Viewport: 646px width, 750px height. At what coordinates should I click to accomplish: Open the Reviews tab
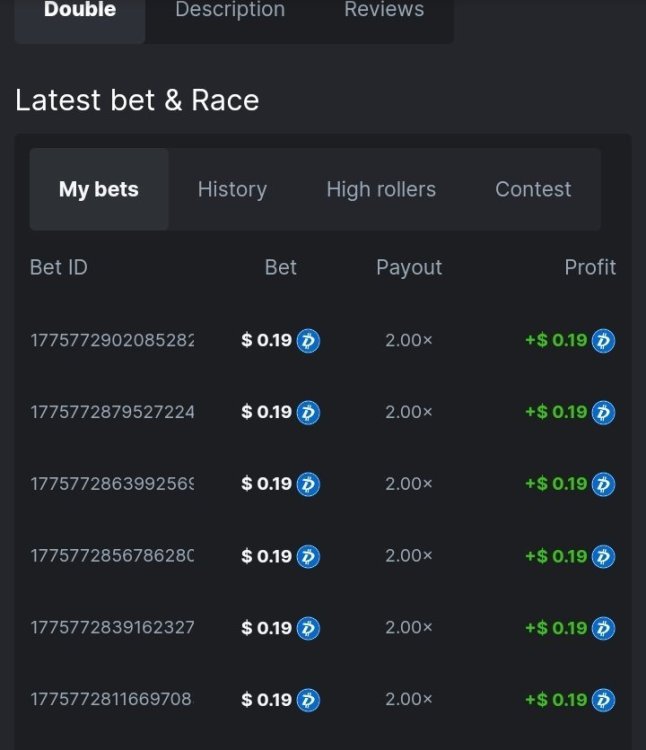[x=384, y=11]
